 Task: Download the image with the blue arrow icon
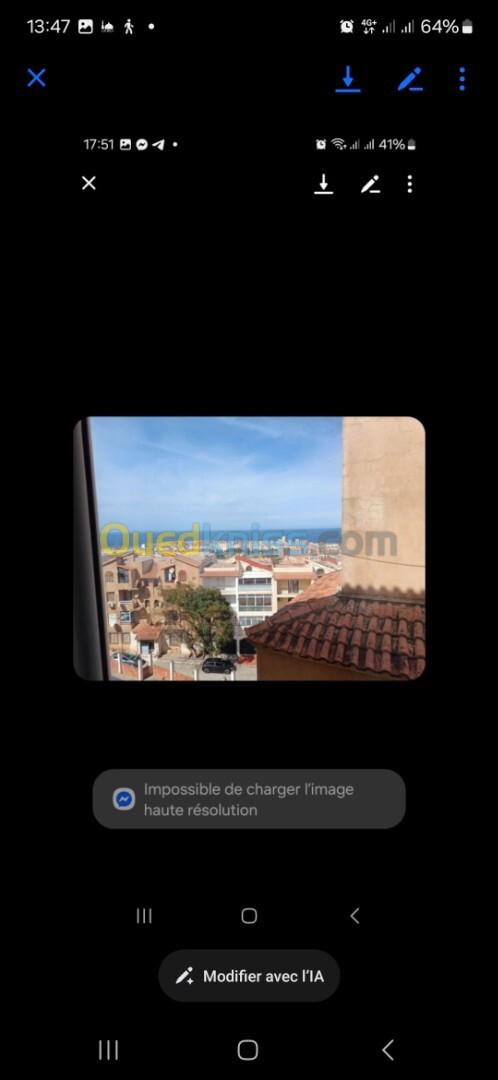[348, 79]
